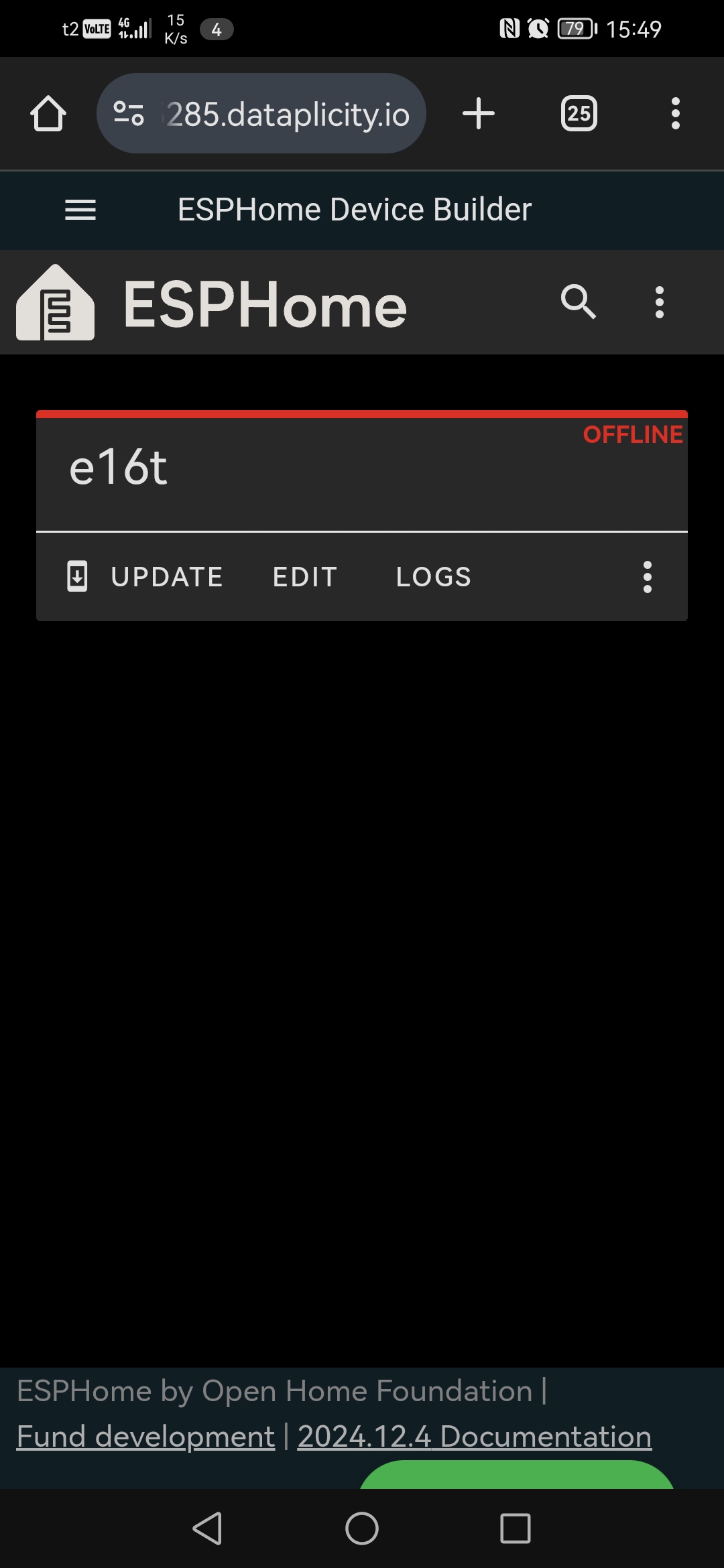Go to the browser home page

(x=48, y=113)
